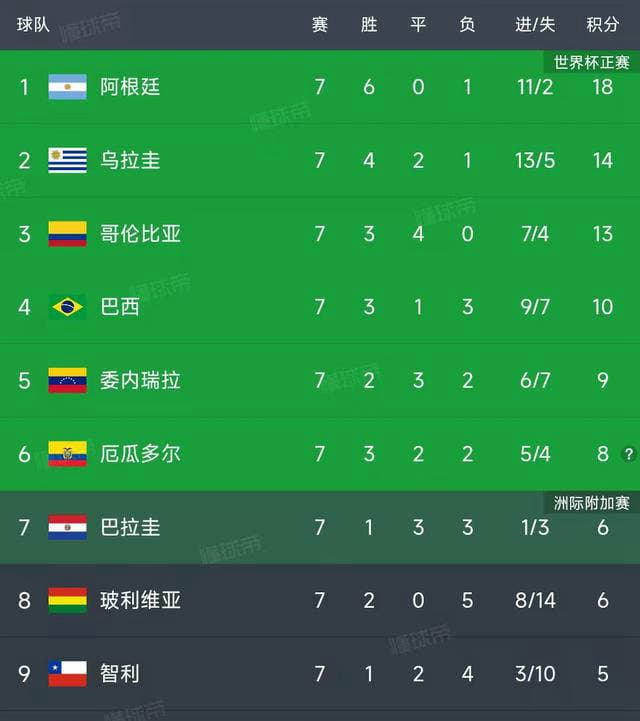Open the Ecuador (厄瓜多尔) team row
The image size is (640, 721).
140,454
